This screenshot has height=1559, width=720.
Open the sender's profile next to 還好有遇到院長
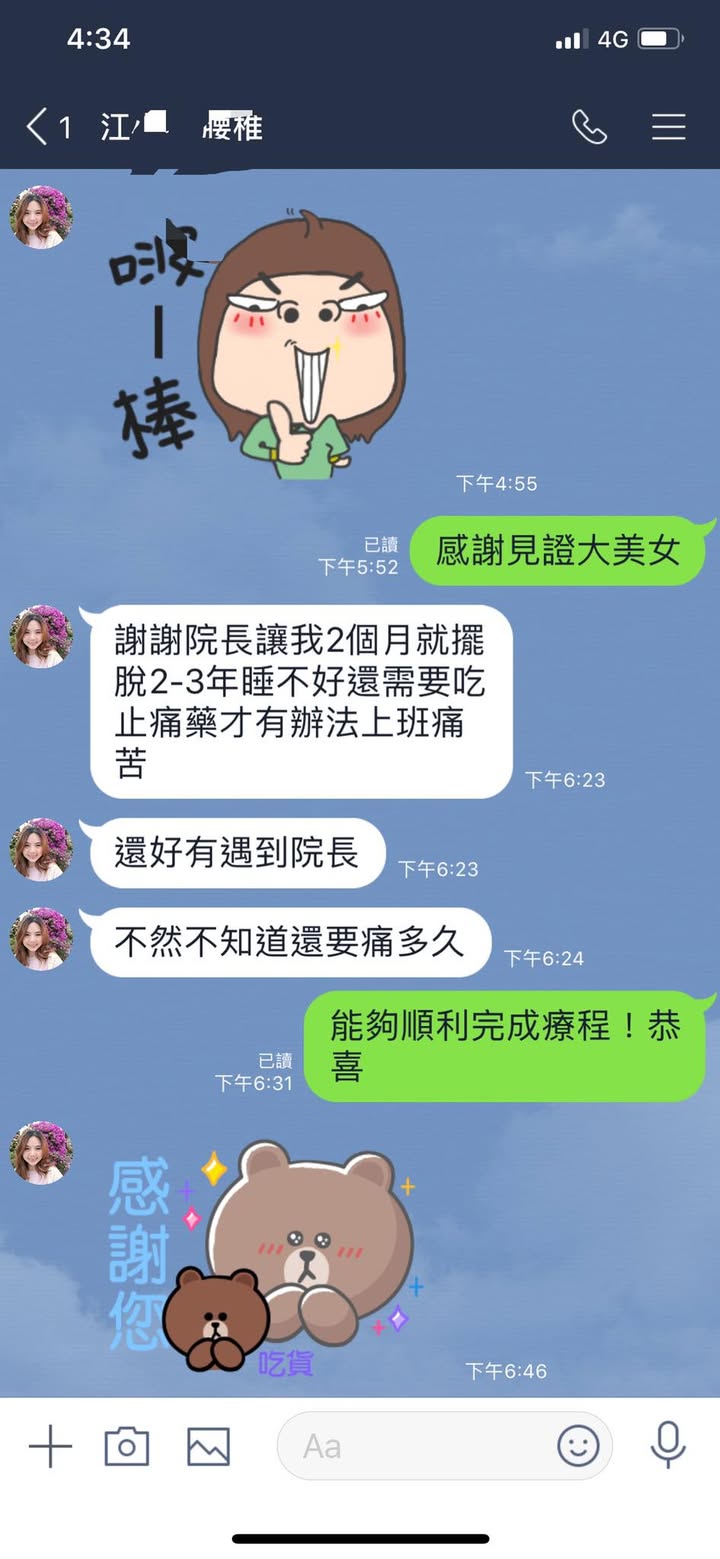pos(41,850)
